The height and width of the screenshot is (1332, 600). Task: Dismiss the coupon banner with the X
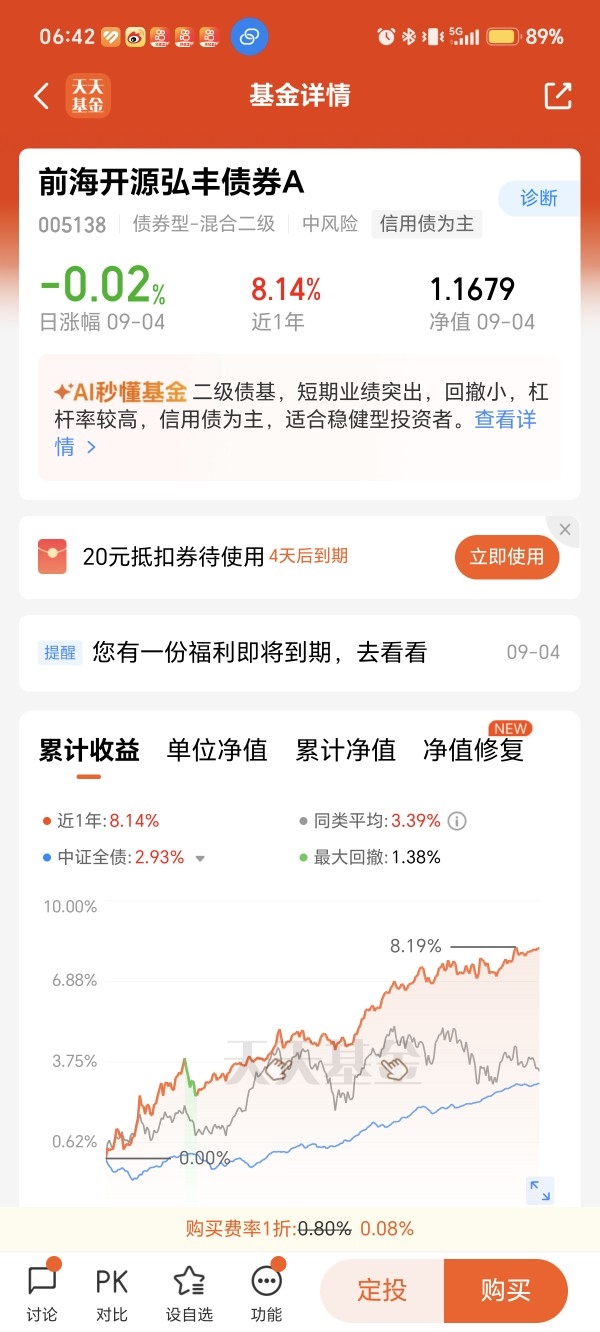pos(565,530)
